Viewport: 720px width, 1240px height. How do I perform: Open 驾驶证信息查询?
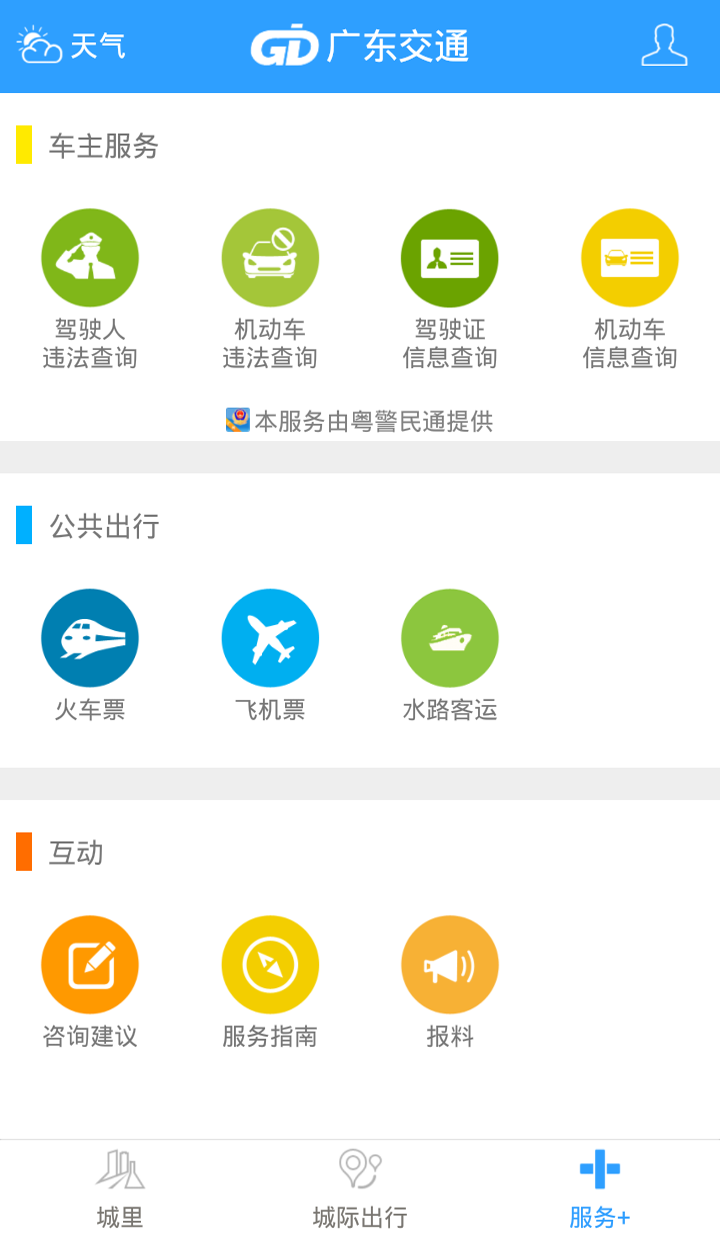click(450, 290)
